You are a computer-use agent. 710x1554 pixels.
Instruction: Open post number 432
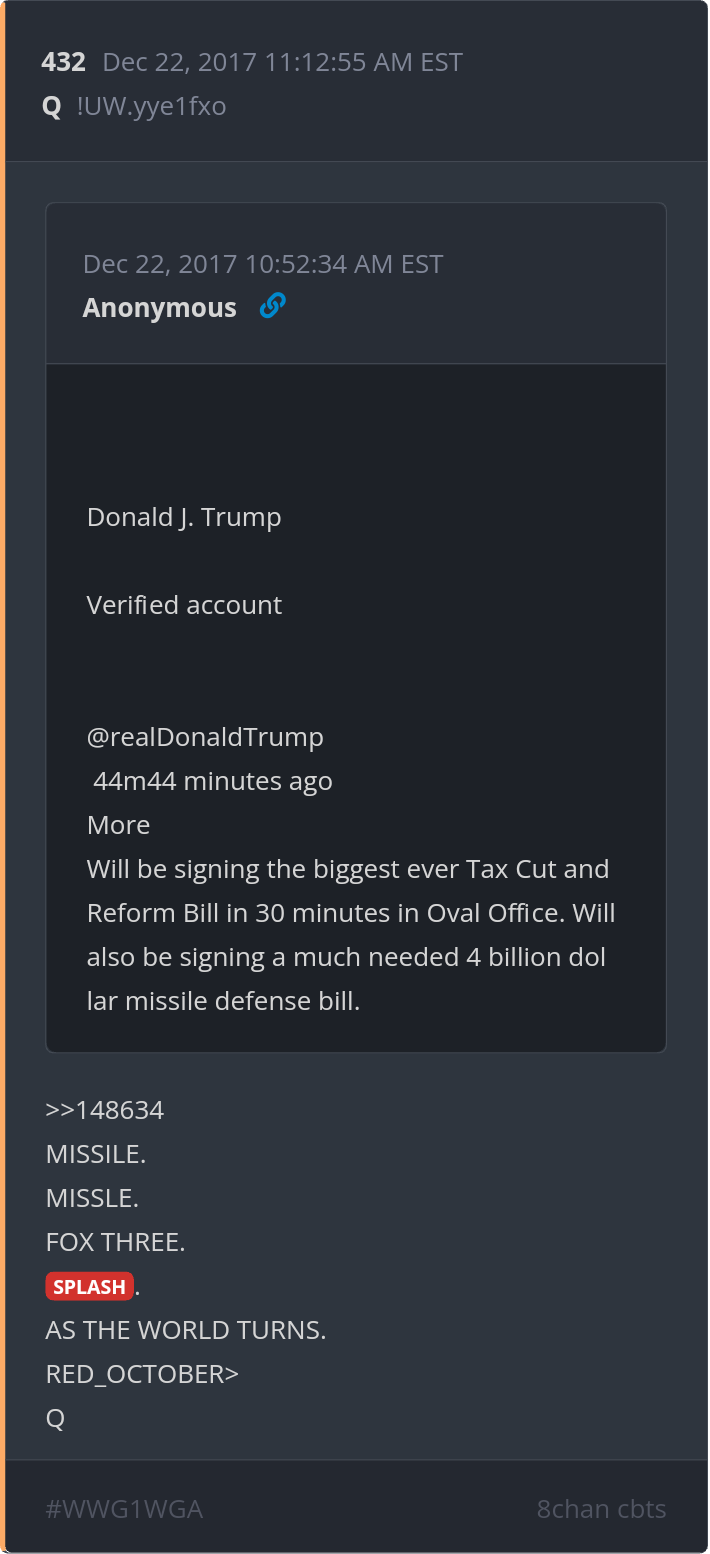point(63,62)
